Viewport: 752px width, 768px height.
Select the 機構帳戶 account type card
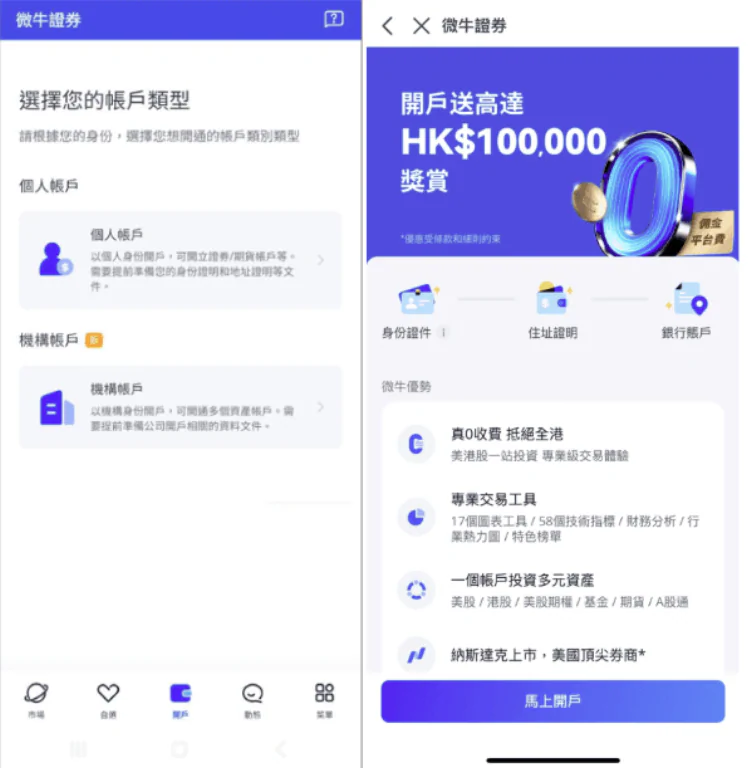(180, 407)
